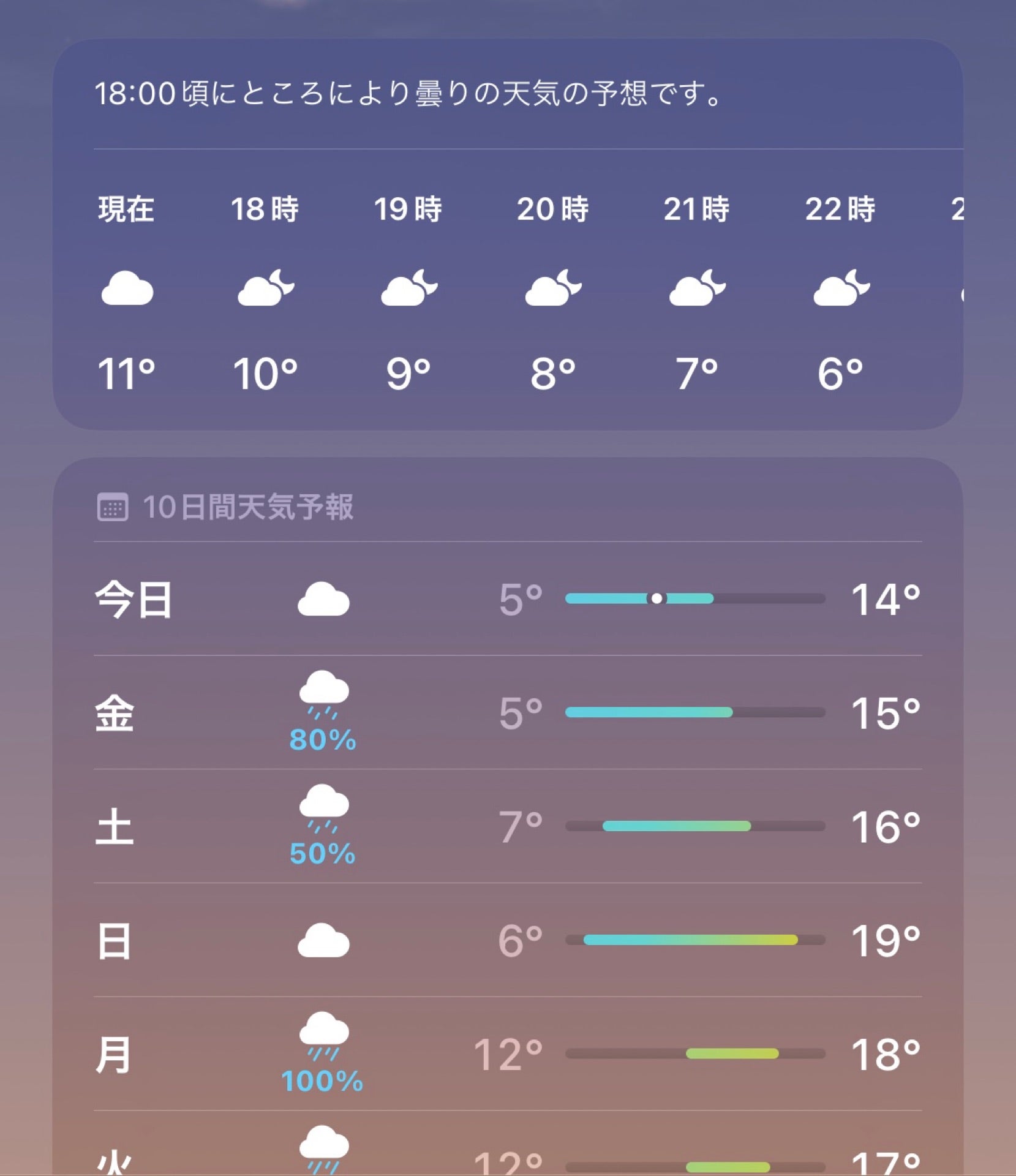Image resolution: width=1016 pixels, height=1176 pixels.
Task: Select the cloudy-moon icon at 18時
Action: pos(266,287)
